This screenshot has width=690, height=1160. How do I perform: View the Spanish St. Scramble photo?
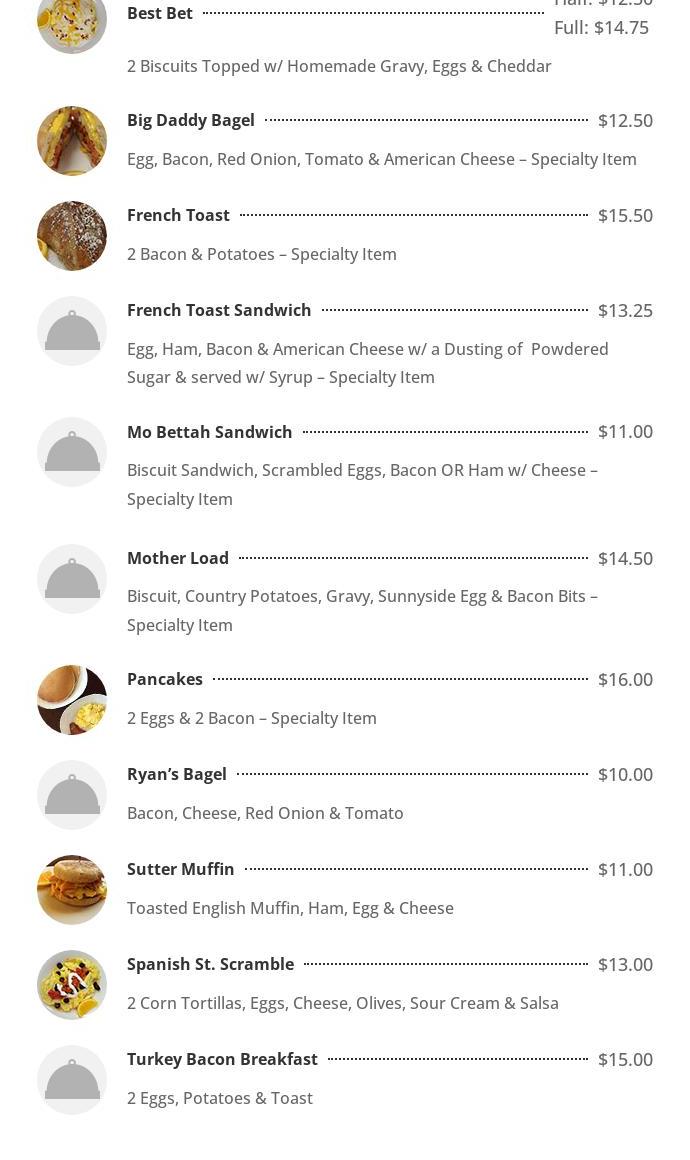tap(72, 985)
